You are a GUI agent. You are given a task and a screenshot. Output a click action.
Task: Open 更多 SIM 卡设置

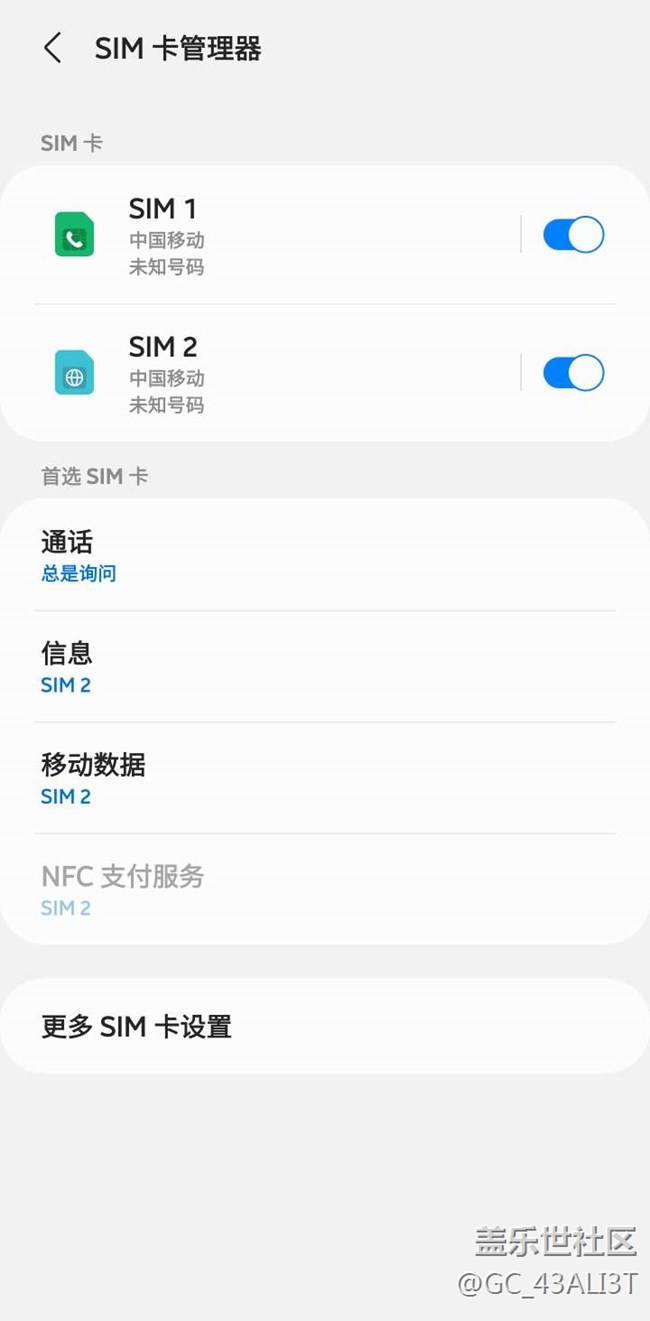click(x=325, y=1026)
